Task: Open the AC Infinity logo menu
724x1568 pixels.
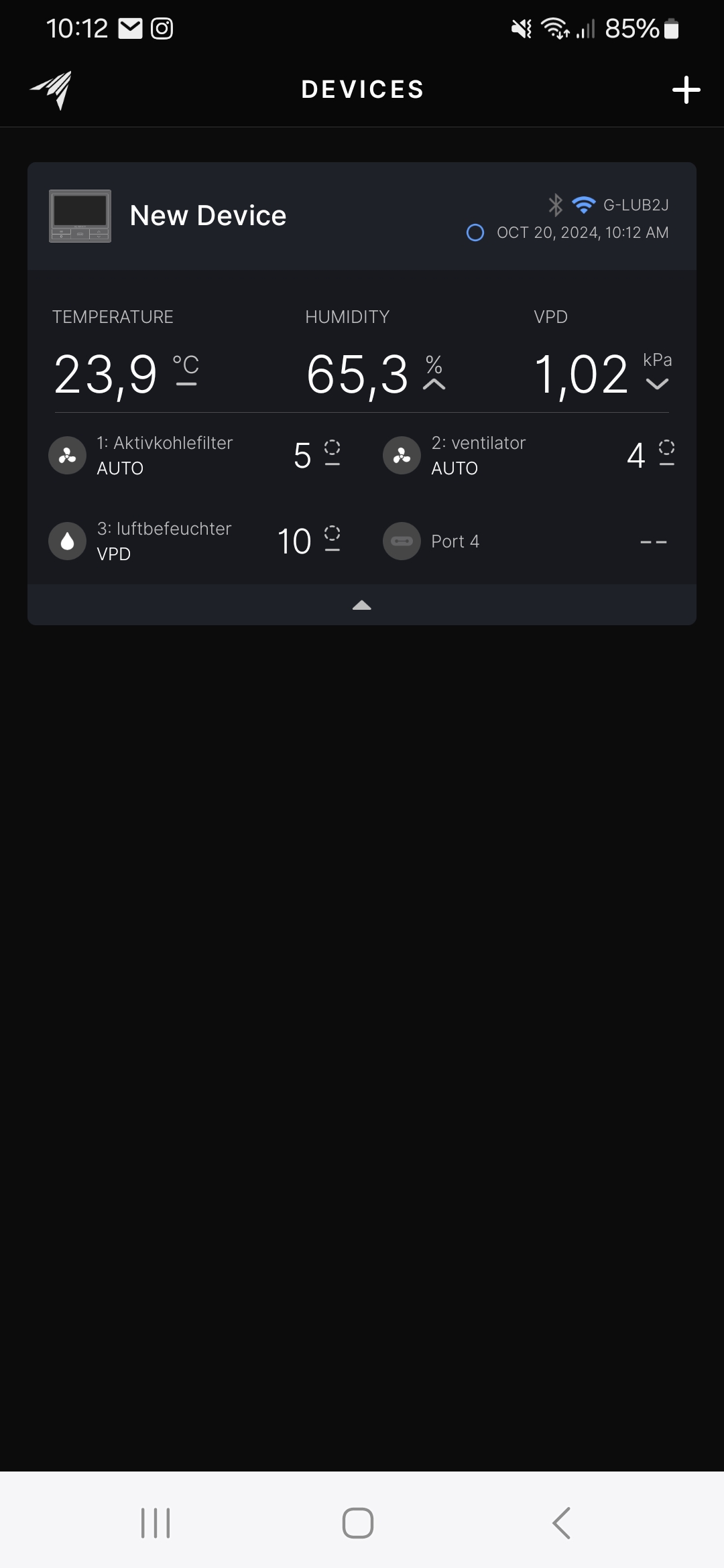Action: tap(51, 90)
